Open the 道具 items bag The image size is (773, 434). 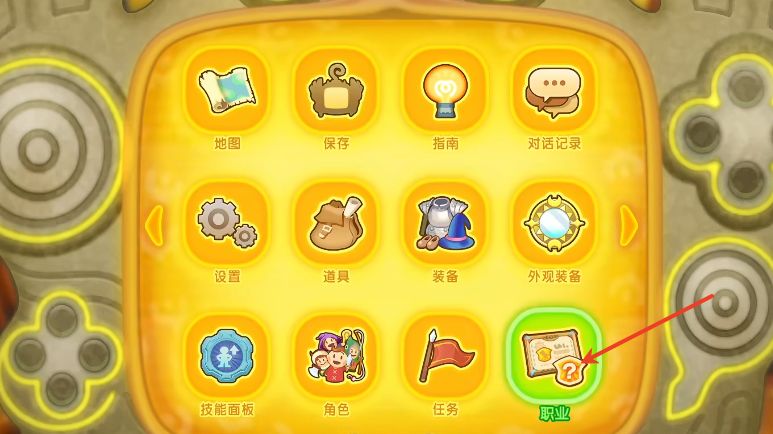336,223
